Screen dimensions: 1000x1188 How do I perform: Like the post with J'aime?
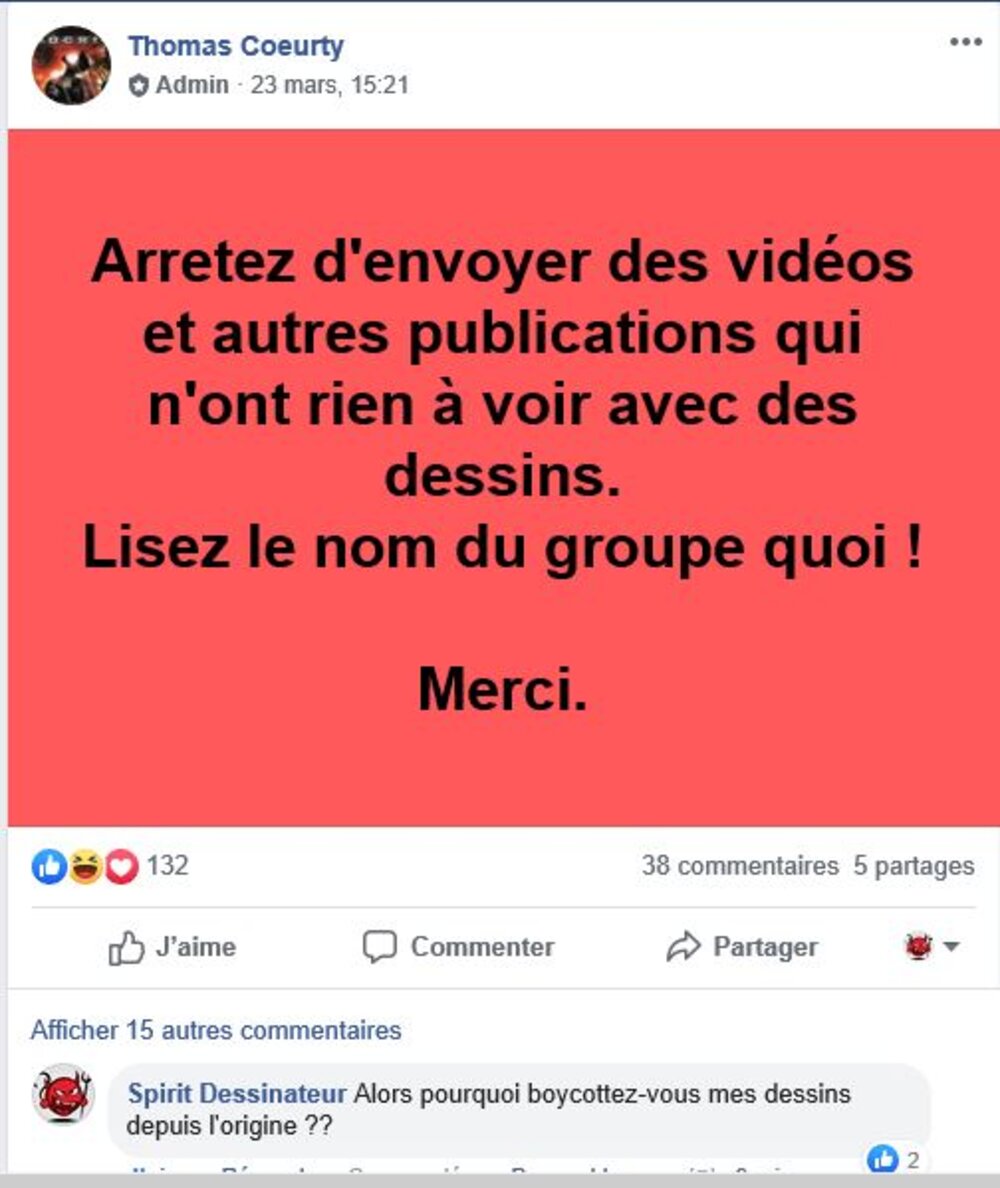pyautogui.click(x=173, y=947)
